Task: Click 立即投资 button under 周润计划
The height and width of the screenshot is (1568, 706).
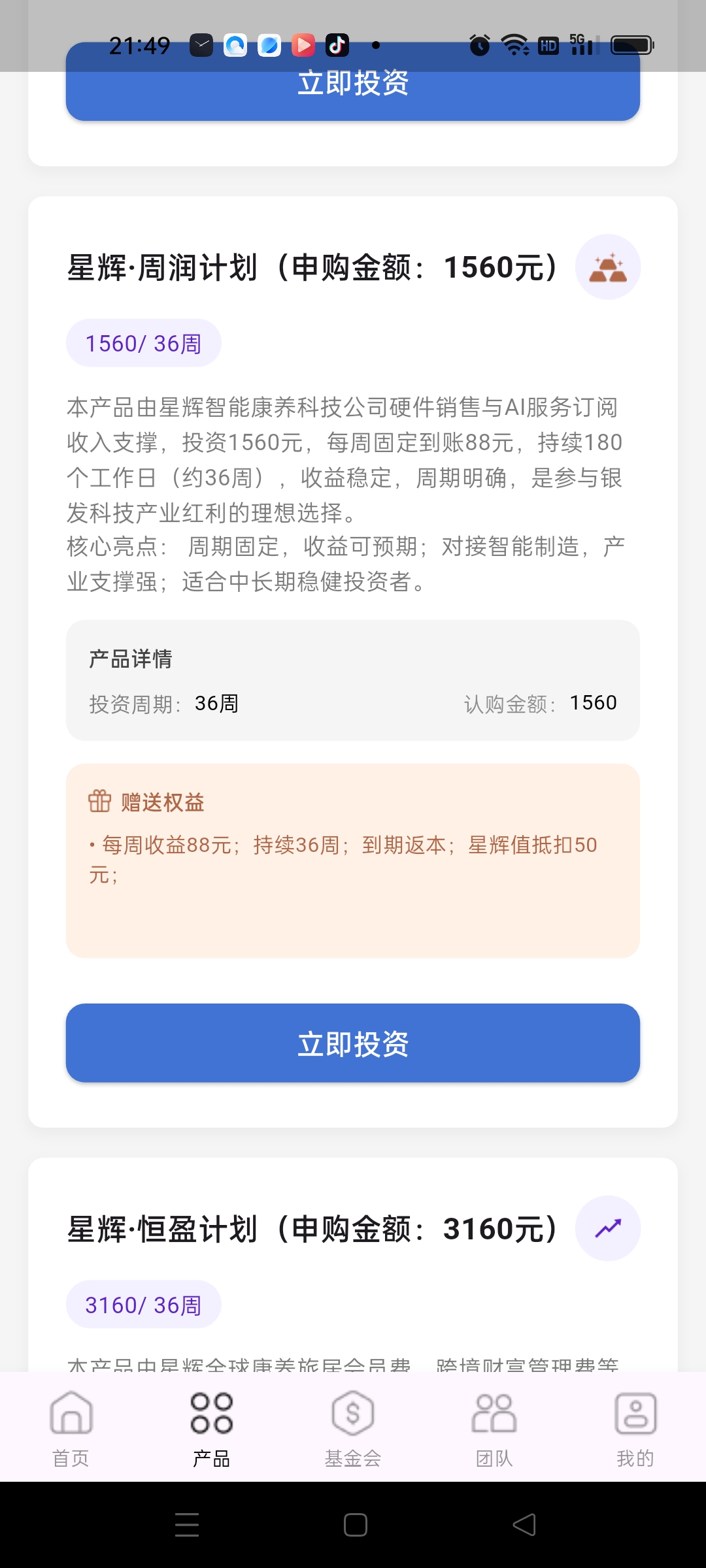Action: tap(353, 1043)
